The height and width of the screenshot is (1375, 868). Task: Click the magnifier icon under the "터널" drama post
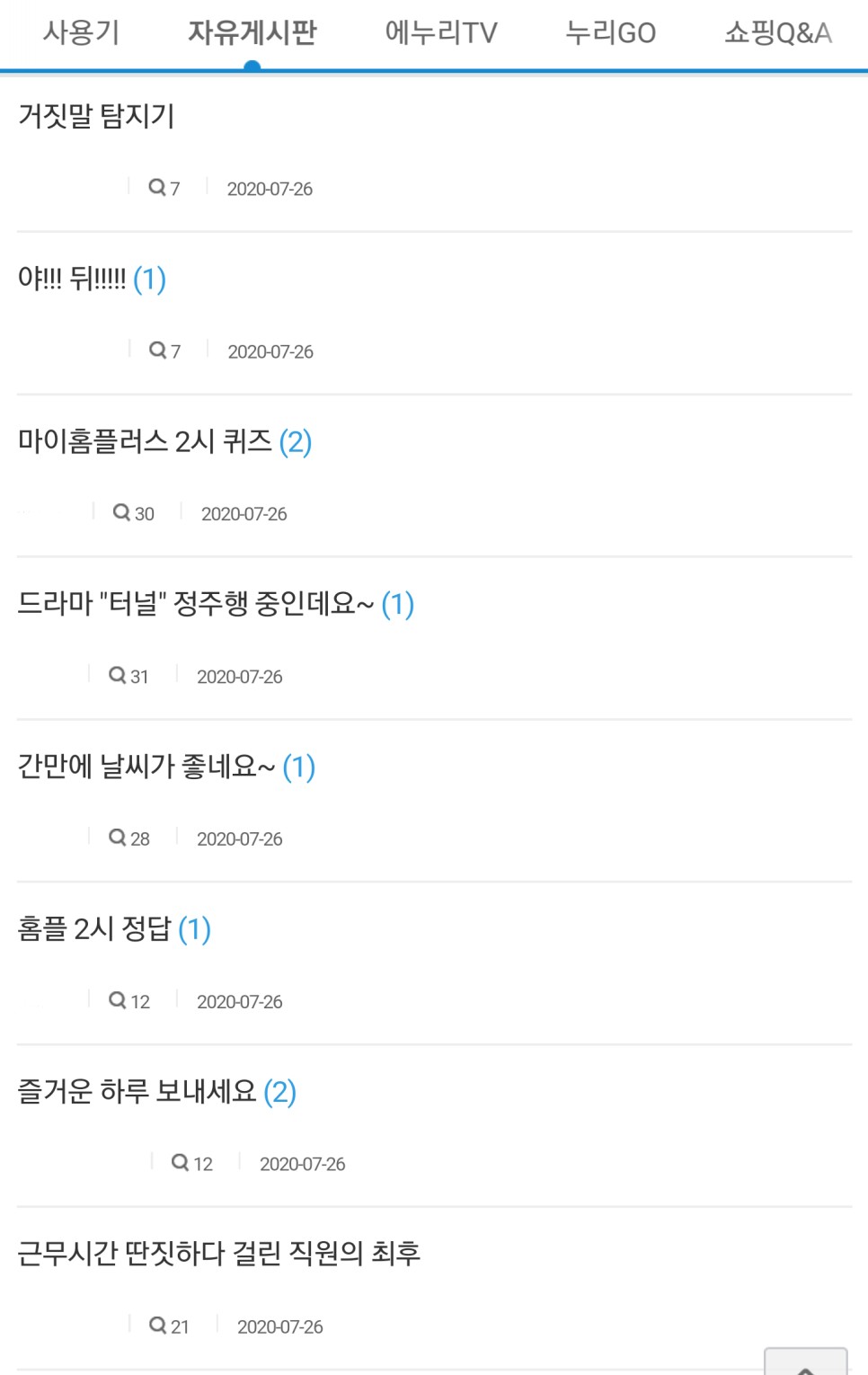tap(117, 676)
